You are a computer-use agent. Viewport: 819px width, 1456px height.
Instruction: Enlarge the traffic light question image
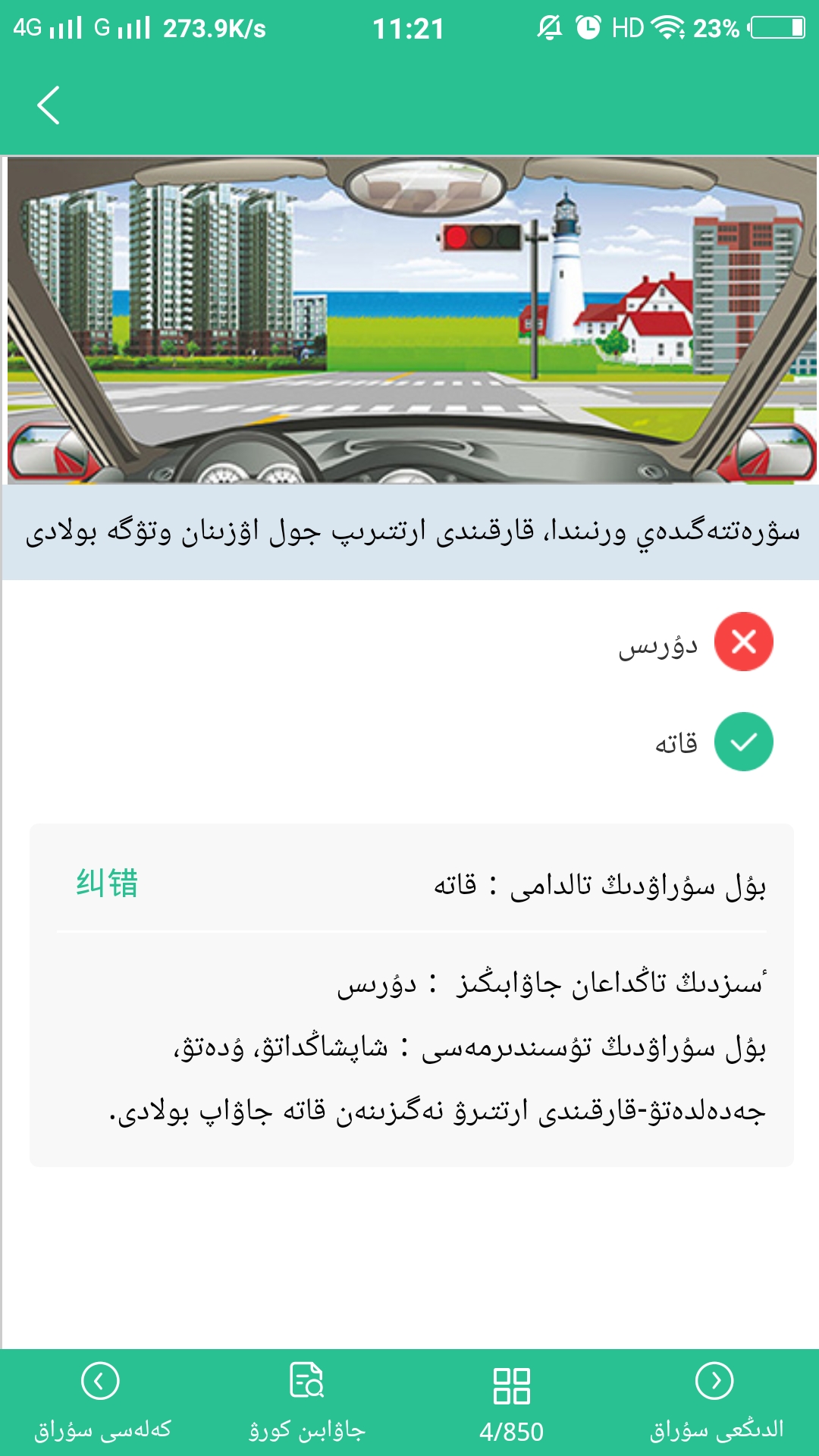pos(409,320)
